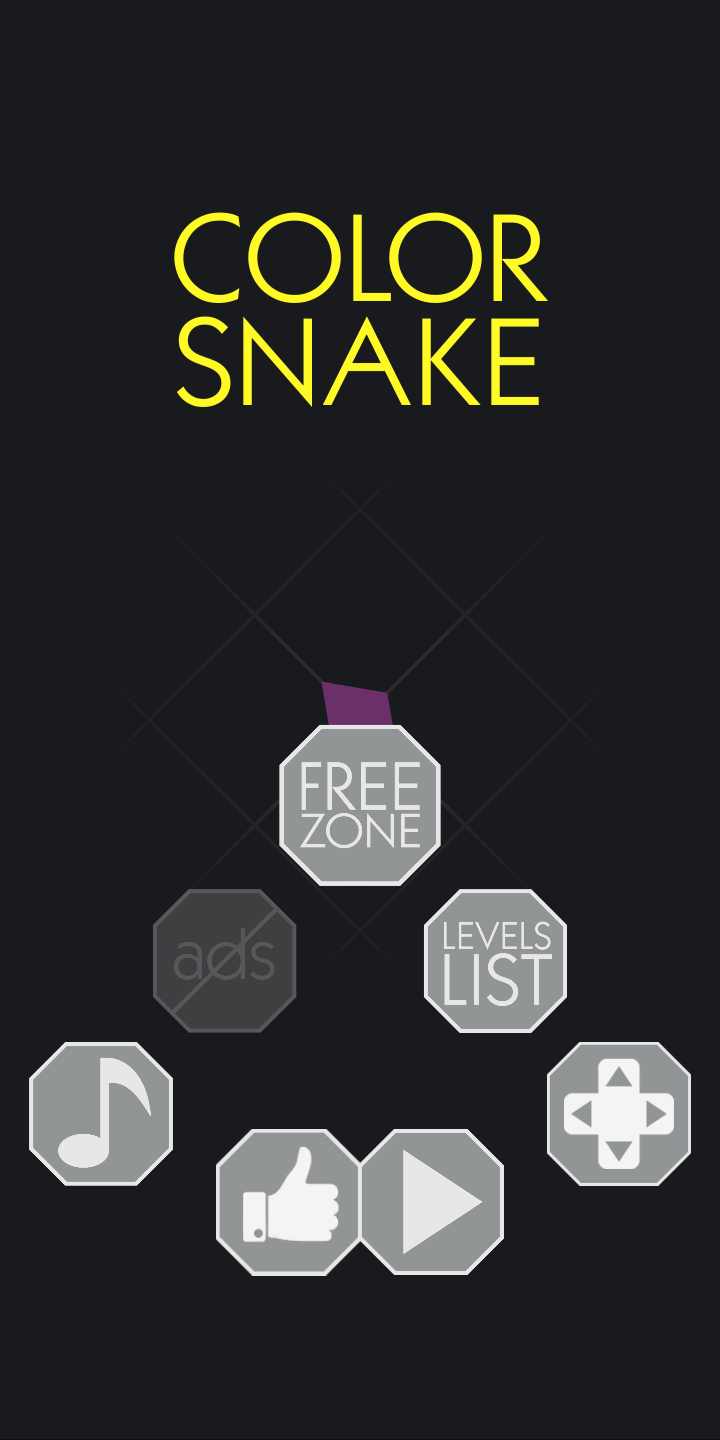Screen dimensions: 720x1440
Task: Open the Free Zone mode
Action: [360, 805]
